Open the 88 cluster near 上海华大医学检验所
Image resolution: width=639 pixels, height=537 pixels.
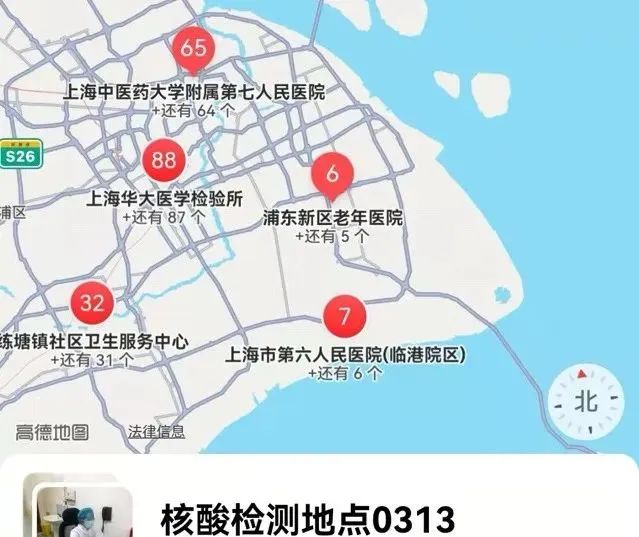click(165, 160)
